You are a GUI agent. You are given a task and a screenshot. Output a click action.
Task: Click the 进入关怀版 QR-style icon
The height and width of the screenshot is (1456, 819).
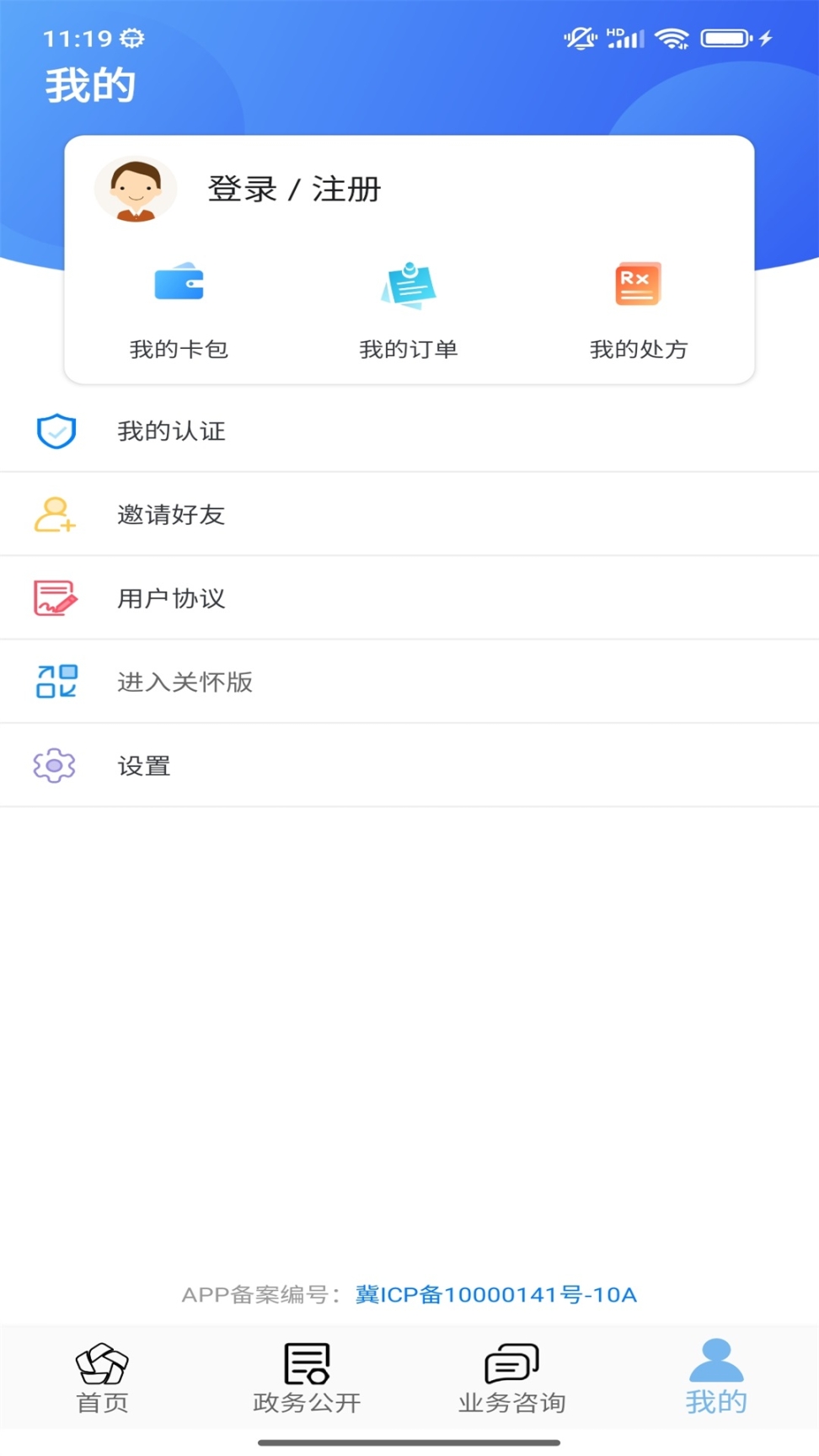tap(55, 681)
